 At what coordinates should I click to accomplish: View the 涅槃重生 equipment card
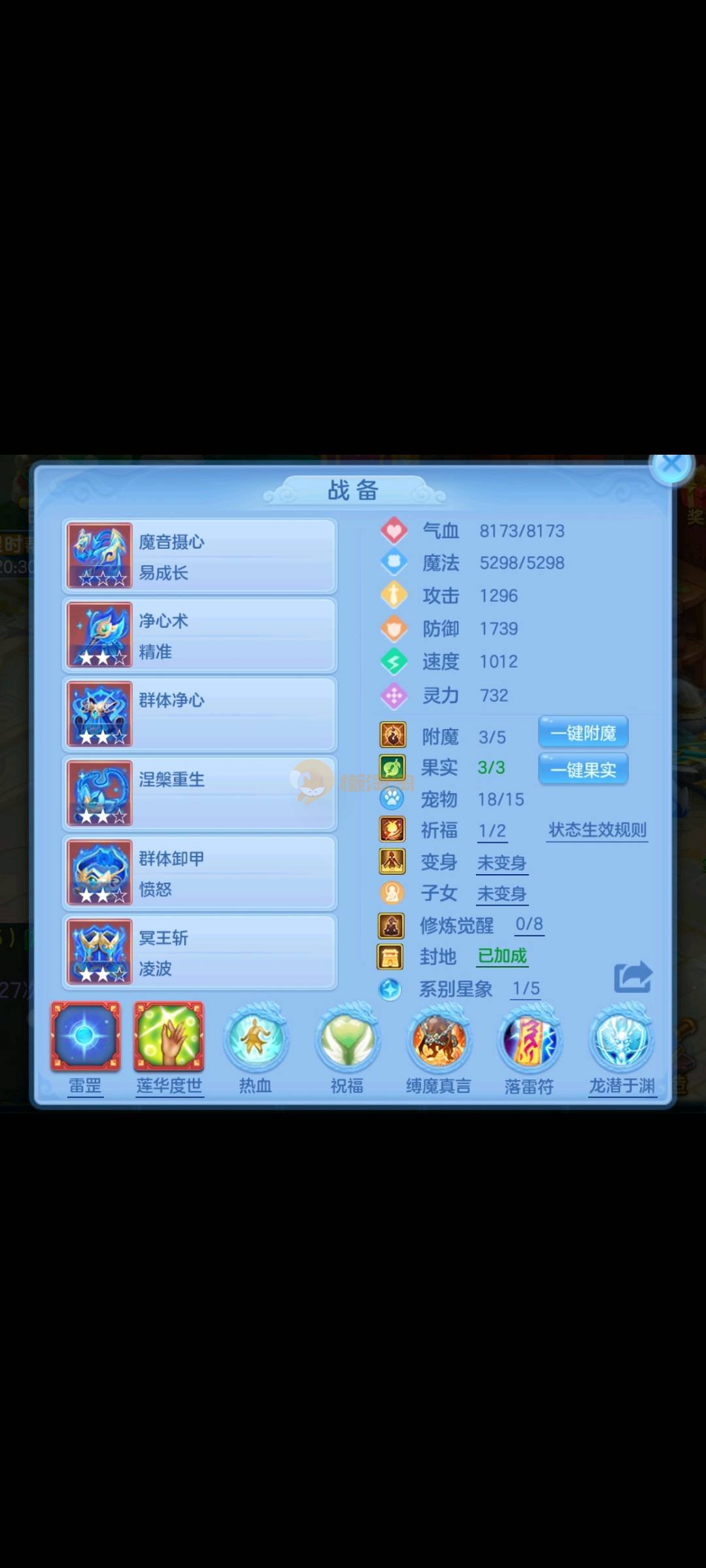point(199,793)
